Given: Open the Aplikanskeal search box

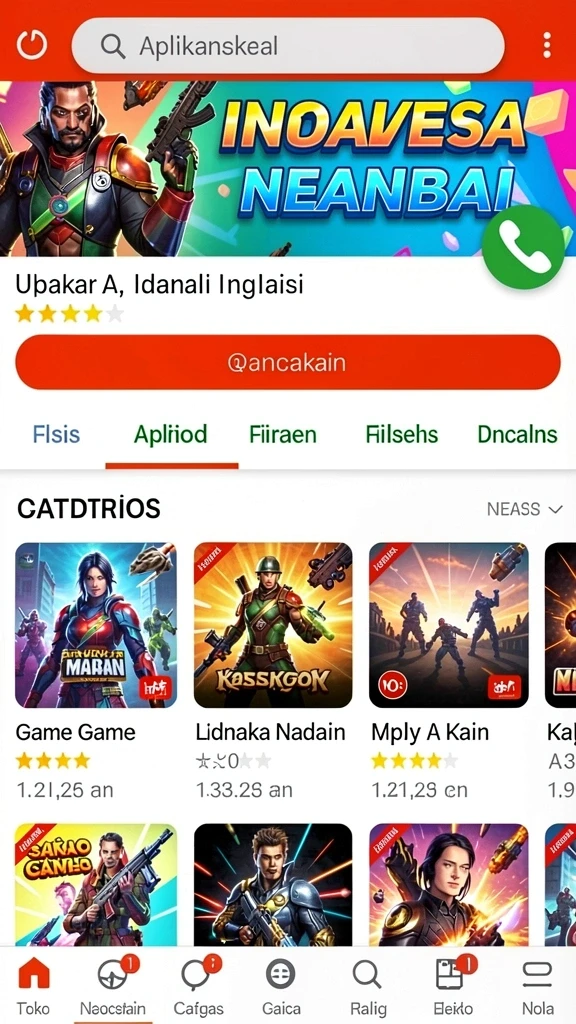Looking at the screenshot, I should pos(288,46).
